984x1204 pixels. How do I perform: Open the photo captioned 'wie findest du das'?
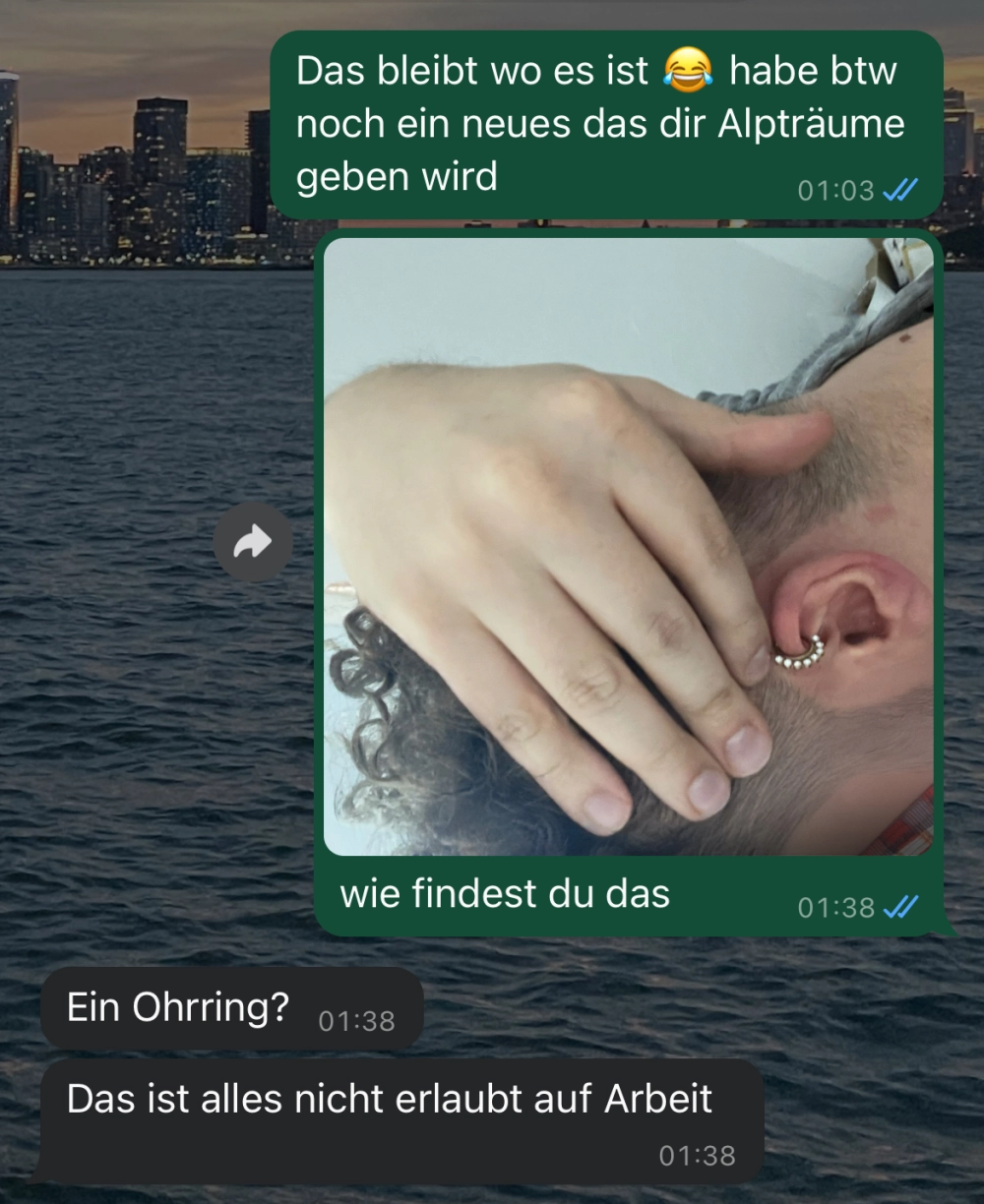(629, 547)
